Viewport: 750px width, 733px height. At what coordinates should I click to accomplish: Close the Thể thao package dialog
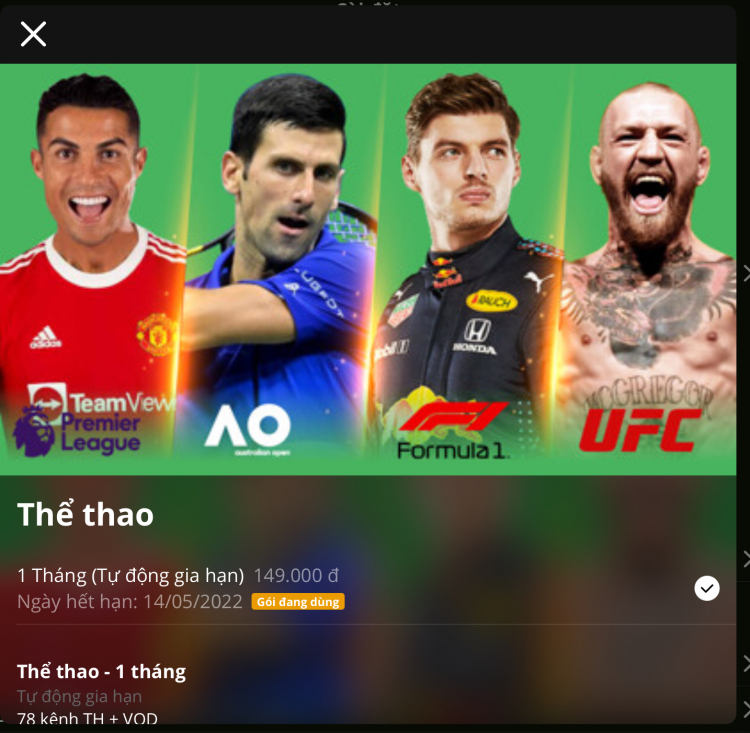point(33,34)
